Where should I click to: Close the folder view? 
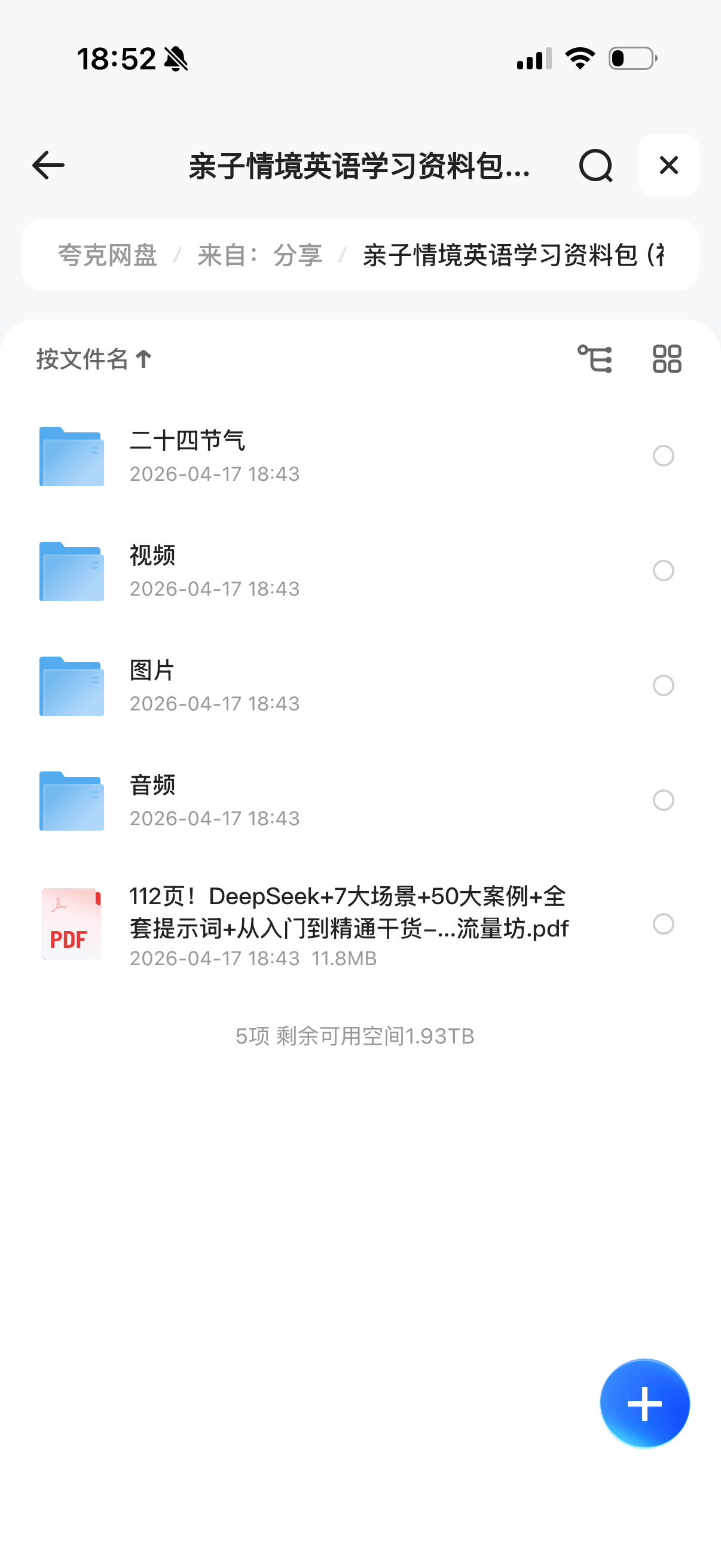point(668,166)
